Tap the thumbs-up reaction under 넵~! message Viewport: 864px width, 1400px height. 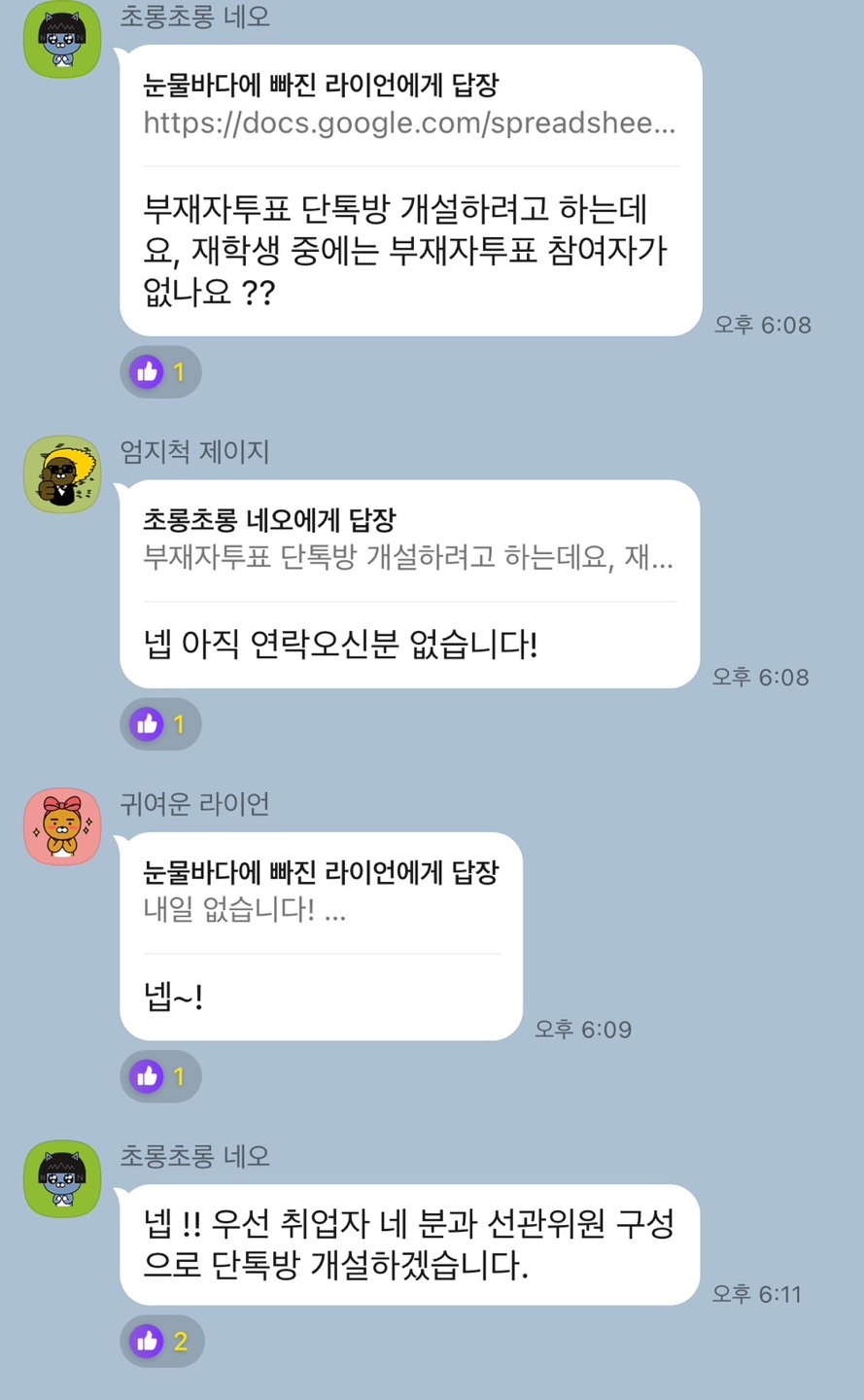(x=160, y=1075)
